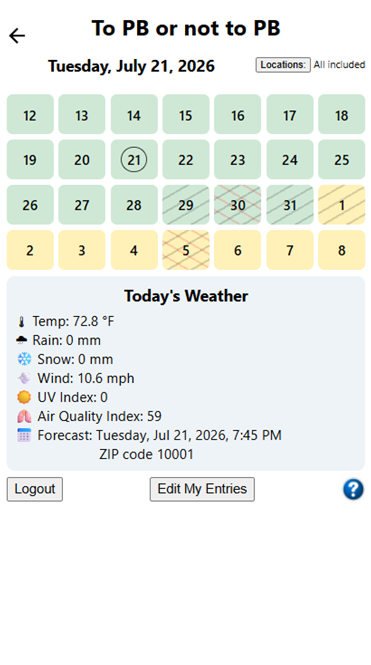
Task: Select day 15 on the calendar
Action: tap(186, 115)
